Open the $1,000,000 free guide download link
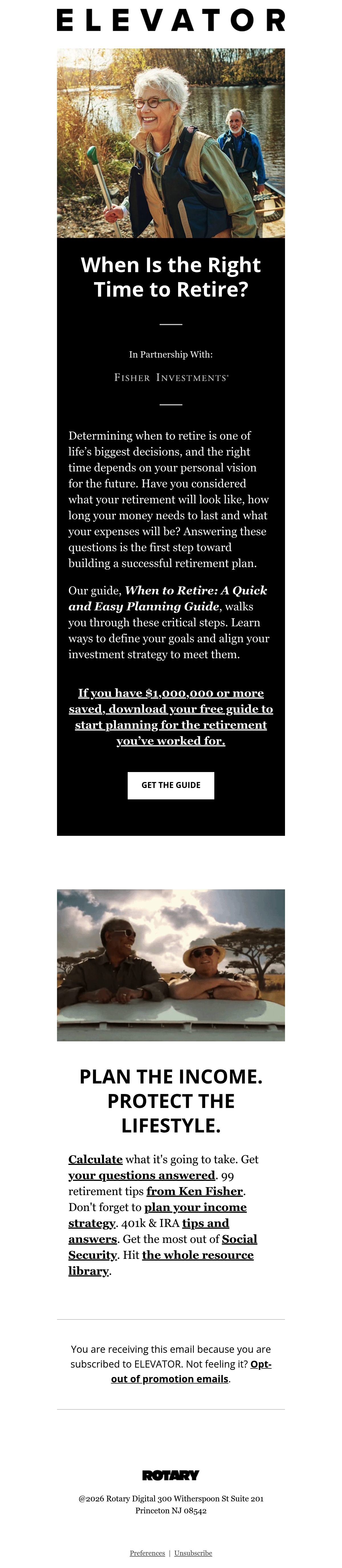 pyautogui.click(x=171, y=717)
